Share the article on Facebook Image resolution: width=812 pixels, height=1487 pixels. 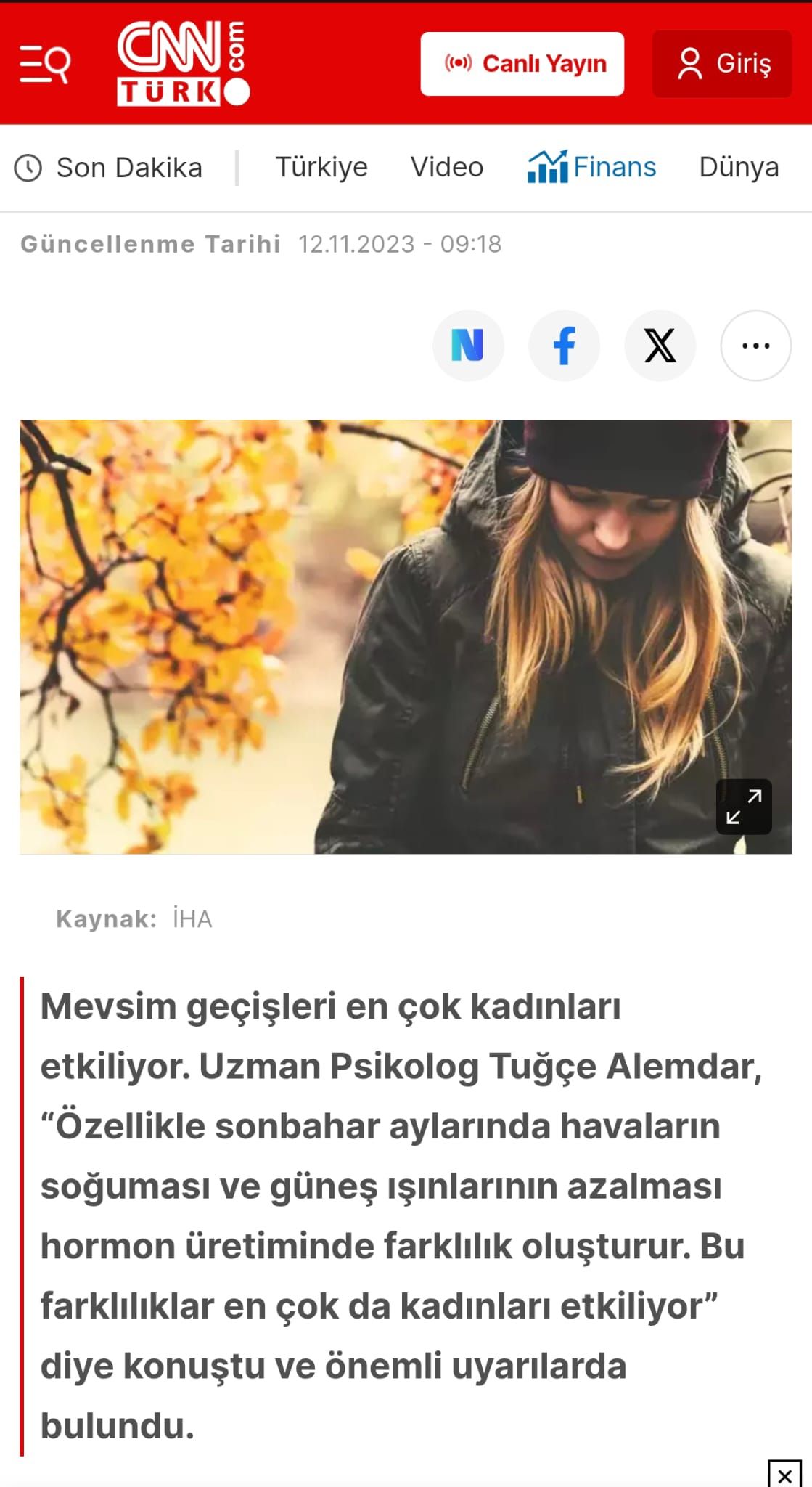pos(564,346)
